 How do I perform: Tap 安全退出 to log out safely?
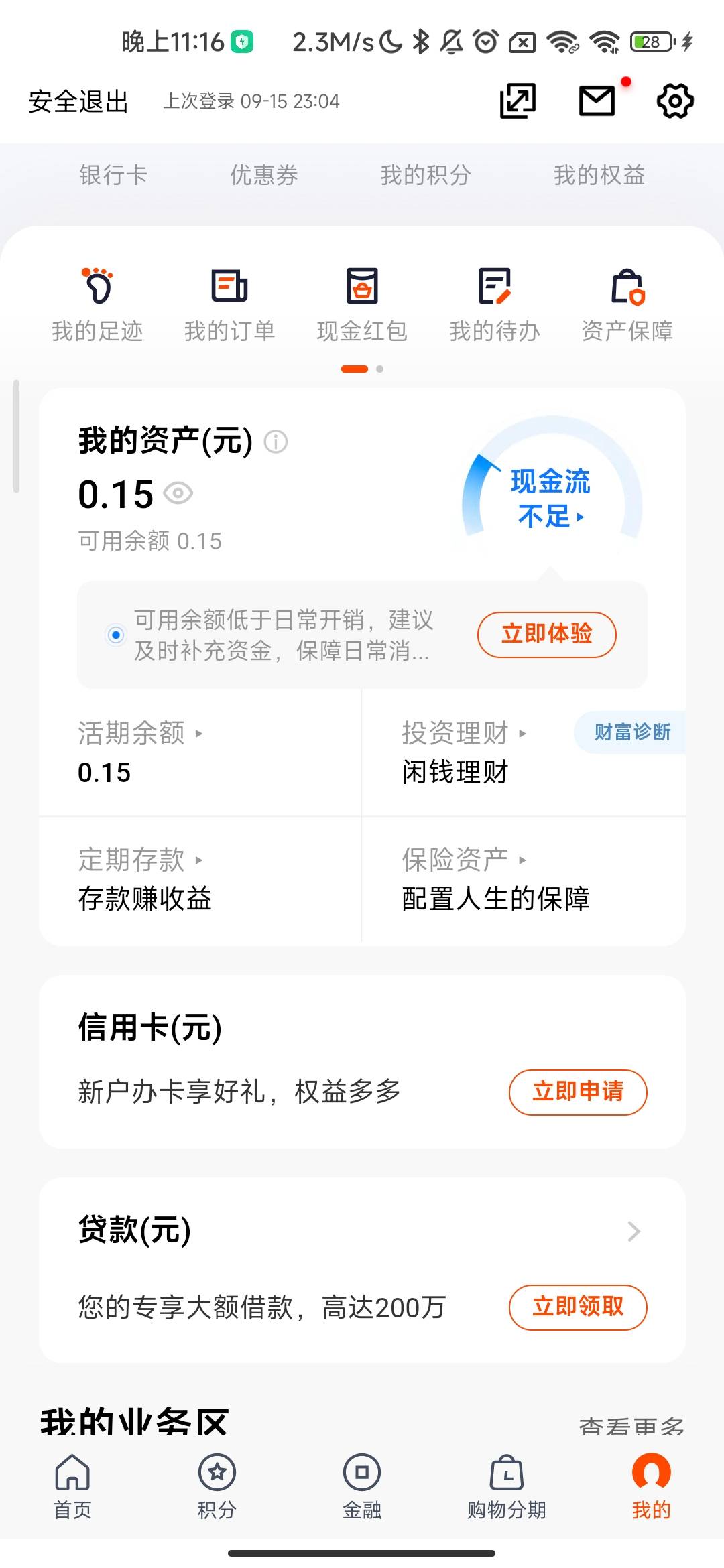[78, 102]
